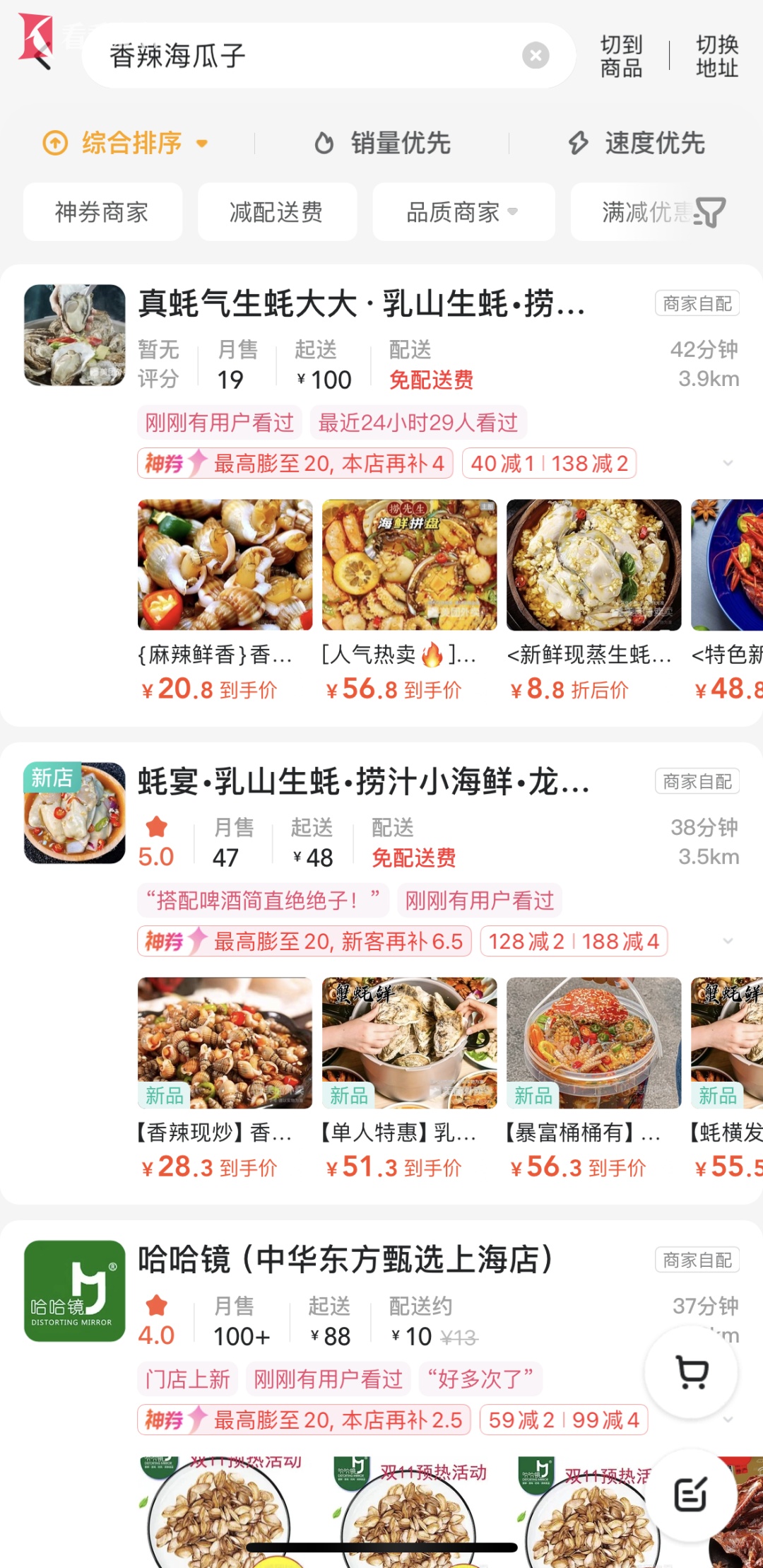The width and height of the screenshot is (763, 1568).
Task: Expand coupon details on 真蚝气 store card
Action: click(728, 463)
